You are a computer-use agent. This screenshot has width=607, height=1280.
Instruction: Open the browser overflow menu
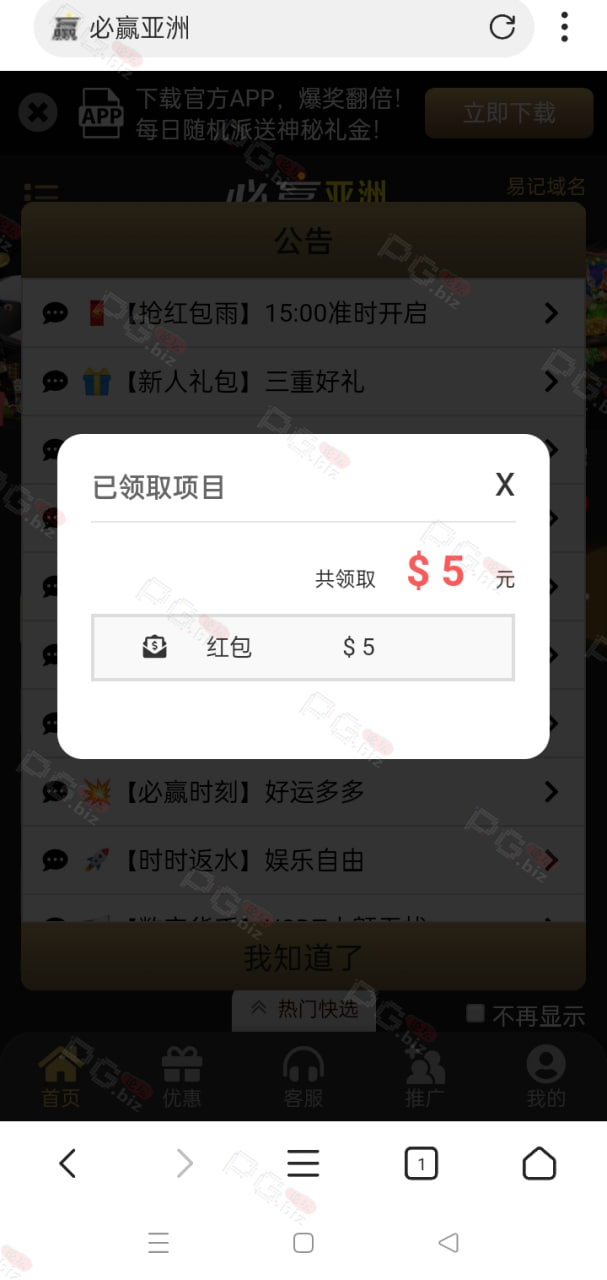click(x=565, y=27)
